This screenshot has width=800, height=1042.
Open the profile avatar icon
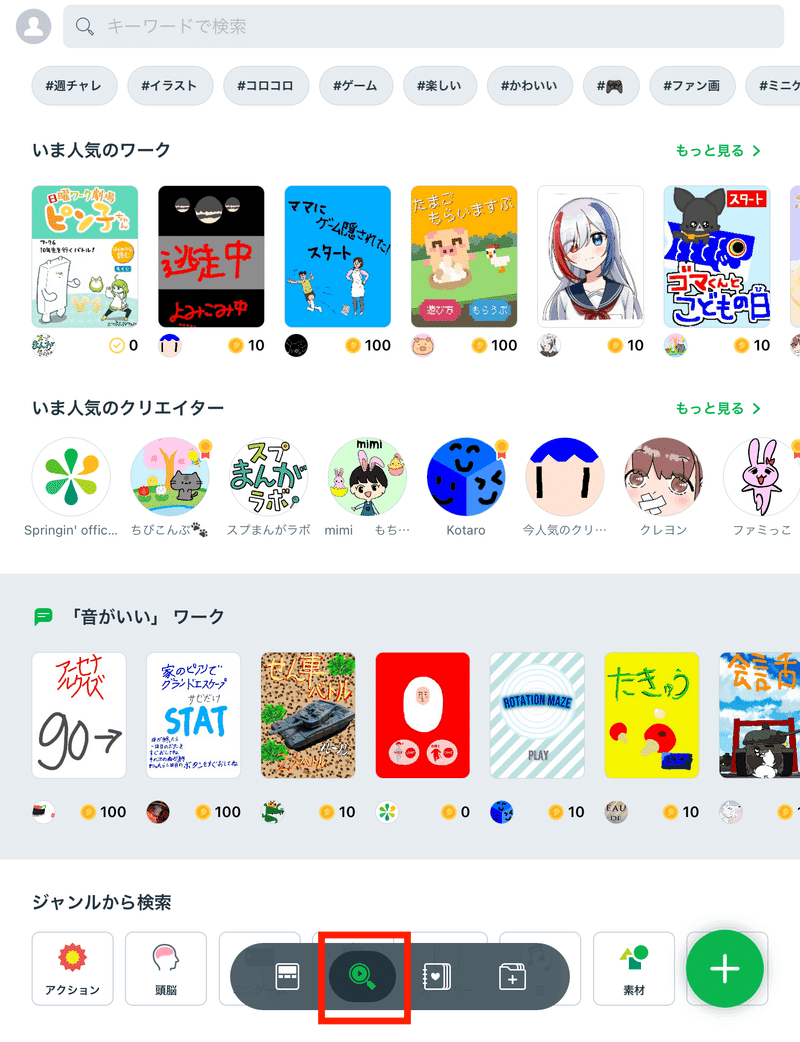pyautogui.click(x=34, y=26)
